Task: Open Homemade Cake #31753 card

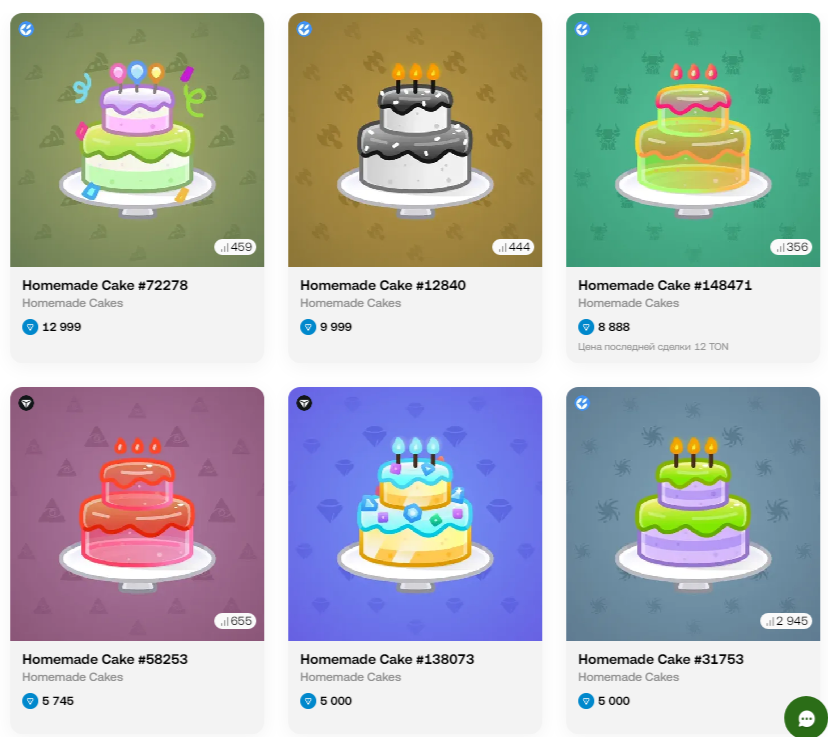Action: click(x=693, y=514)
